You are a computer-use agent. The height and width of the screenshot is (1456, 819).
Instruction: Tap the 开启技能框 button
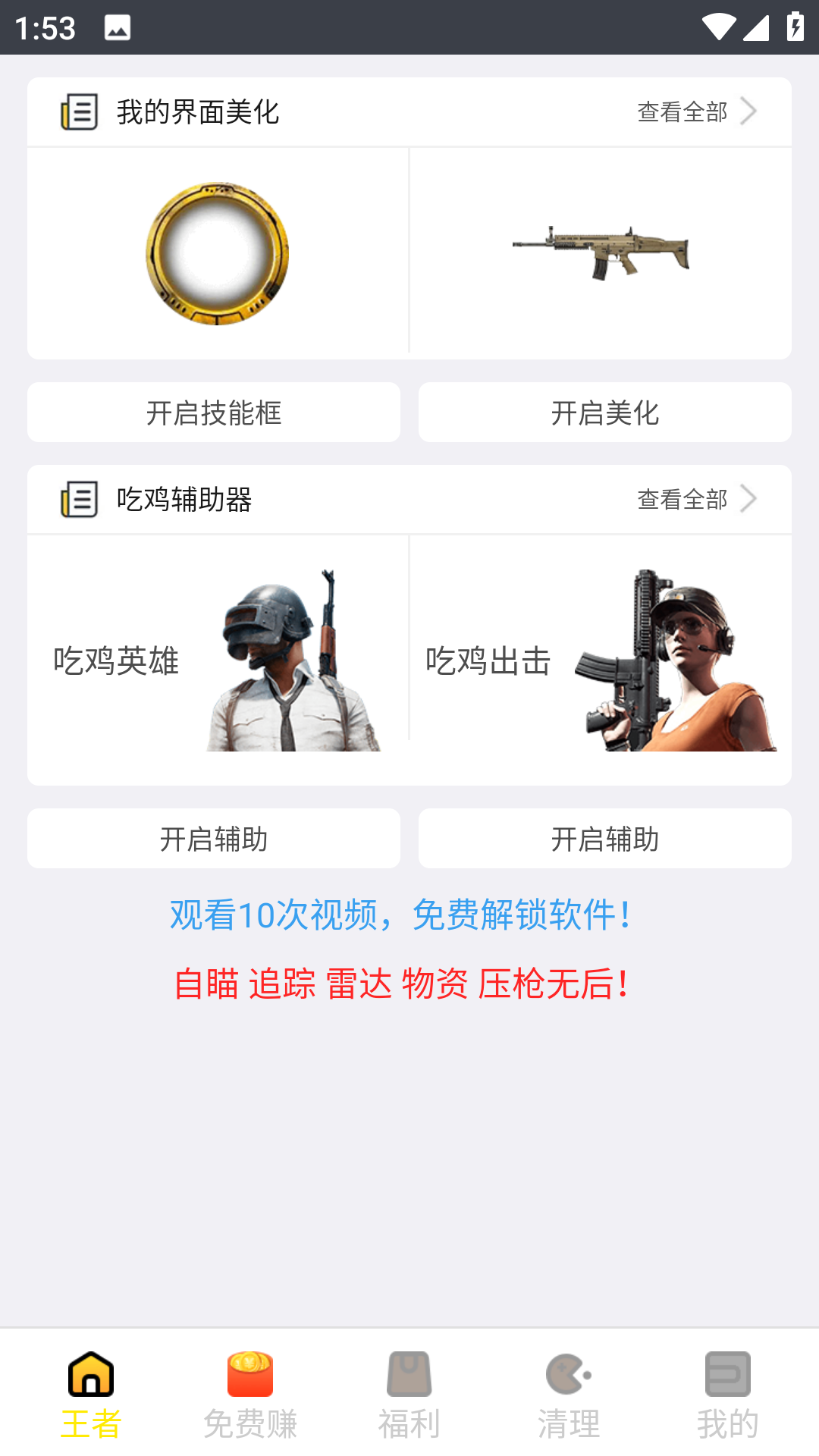coord(214,413)
